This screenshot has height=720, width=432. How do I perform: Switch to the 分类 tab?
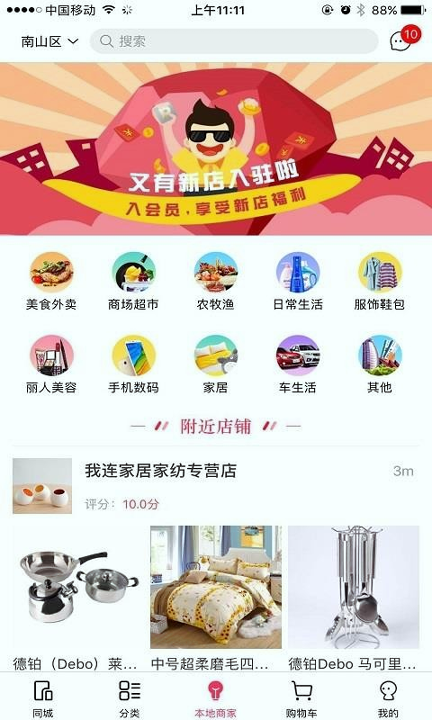pyautogui.click(x=129, y=698)
